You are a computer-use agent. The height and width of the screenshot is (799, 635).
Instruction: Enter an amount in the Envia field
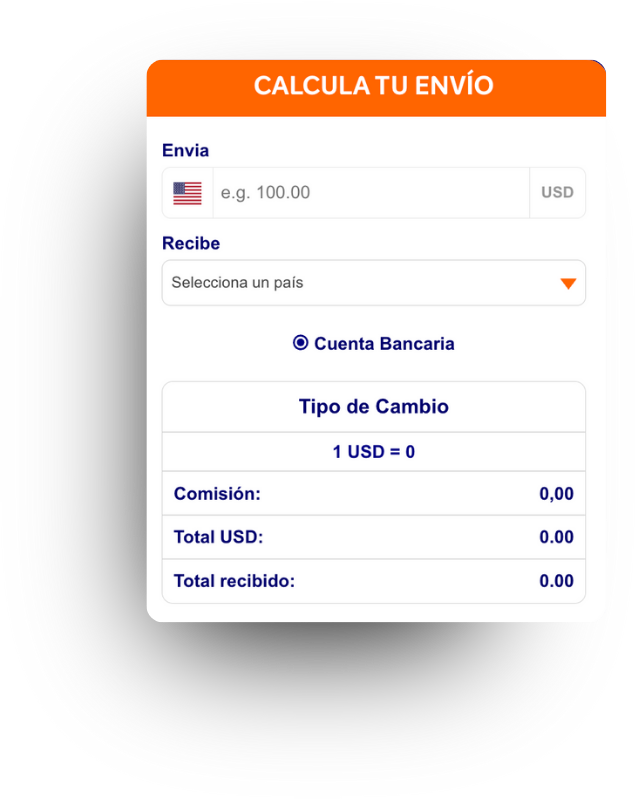pyautogui.click(x=370, y=193)
